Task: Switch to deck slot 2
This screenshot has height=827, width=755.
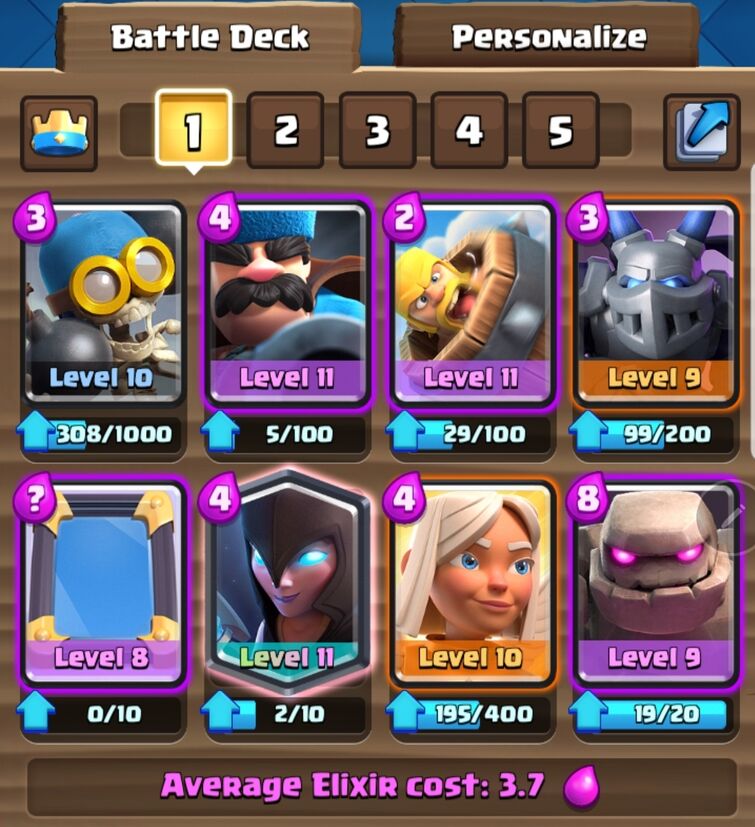Action: point(285,130)
